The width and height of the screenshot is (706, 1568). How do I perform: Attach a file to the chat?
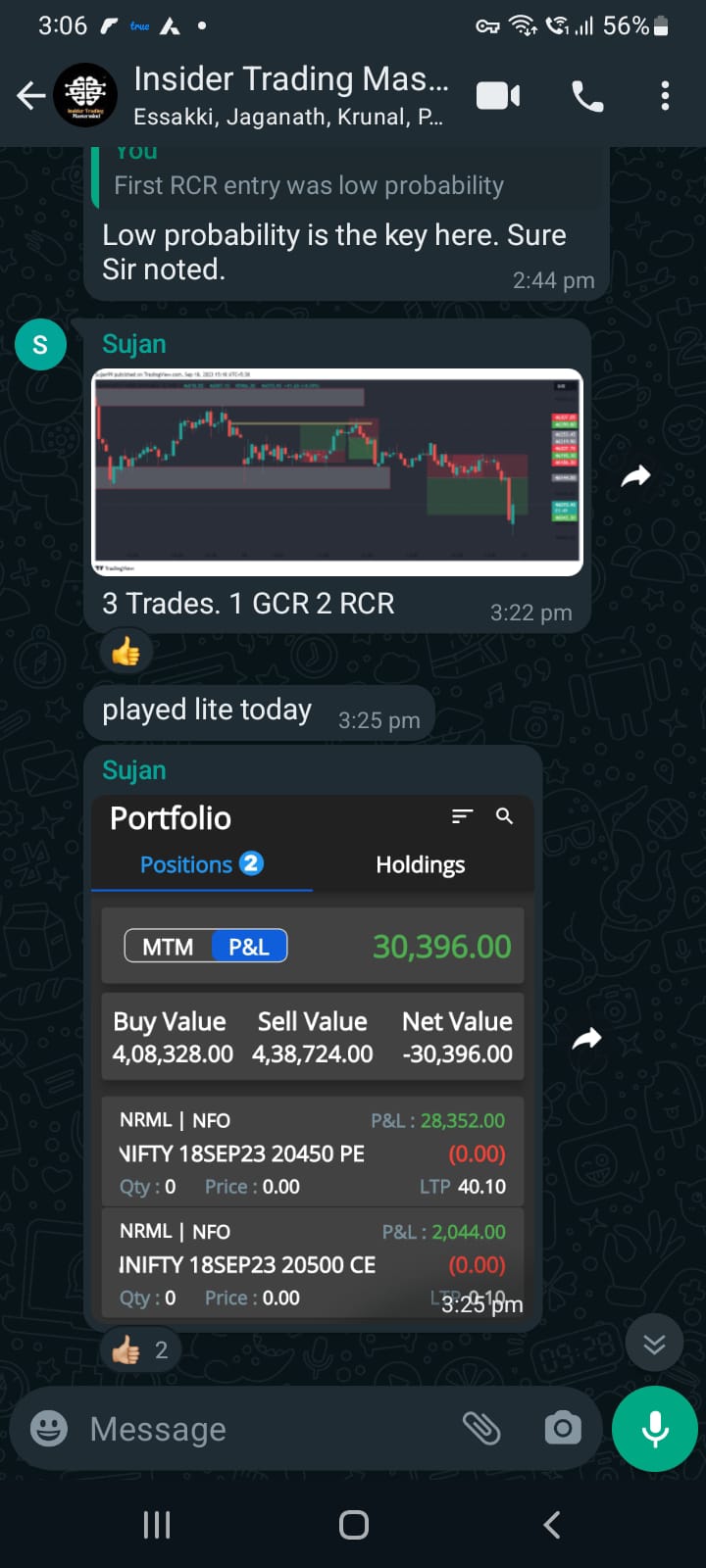481,1429
